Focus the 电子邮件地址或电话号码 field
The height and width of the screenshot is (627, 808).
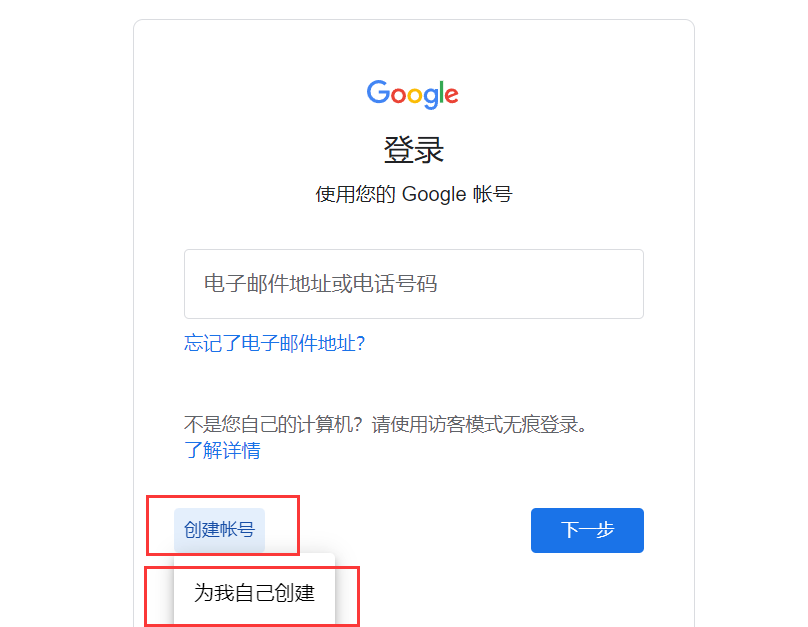413,284
